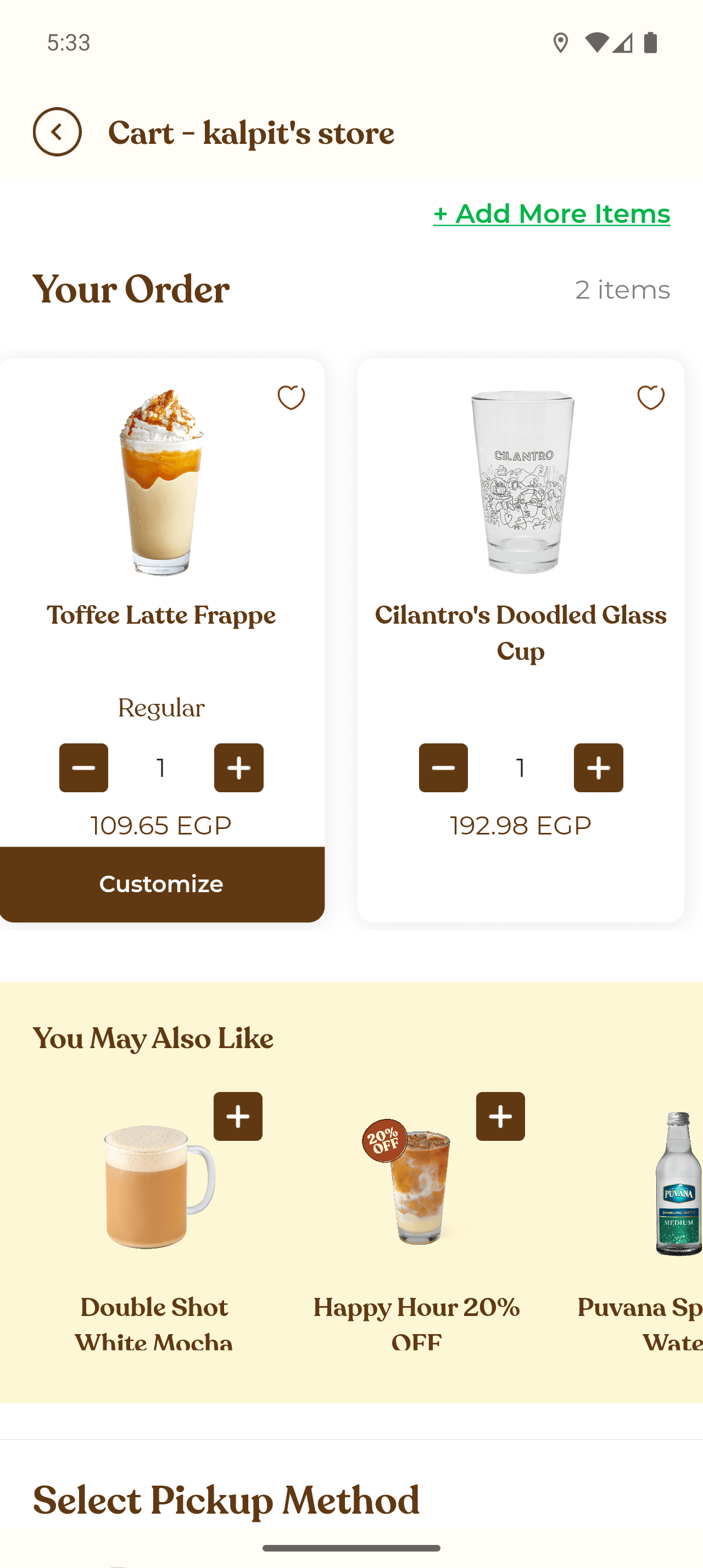This screenshot has height=1568, width=703.
Task: Decrease Toffee Latte Frappe quantity with minus icon
Action: (83, 768)
